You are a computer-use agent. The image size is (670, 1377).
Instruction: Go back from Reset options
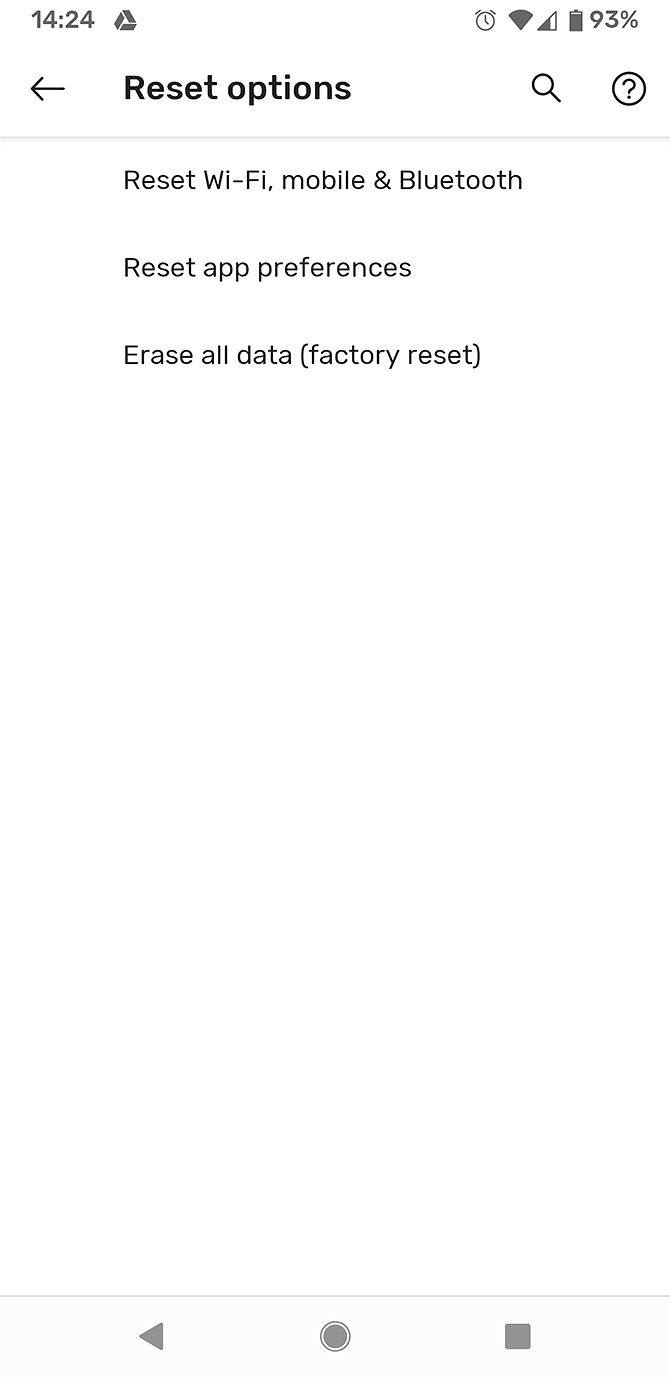(x=47, y=89)
